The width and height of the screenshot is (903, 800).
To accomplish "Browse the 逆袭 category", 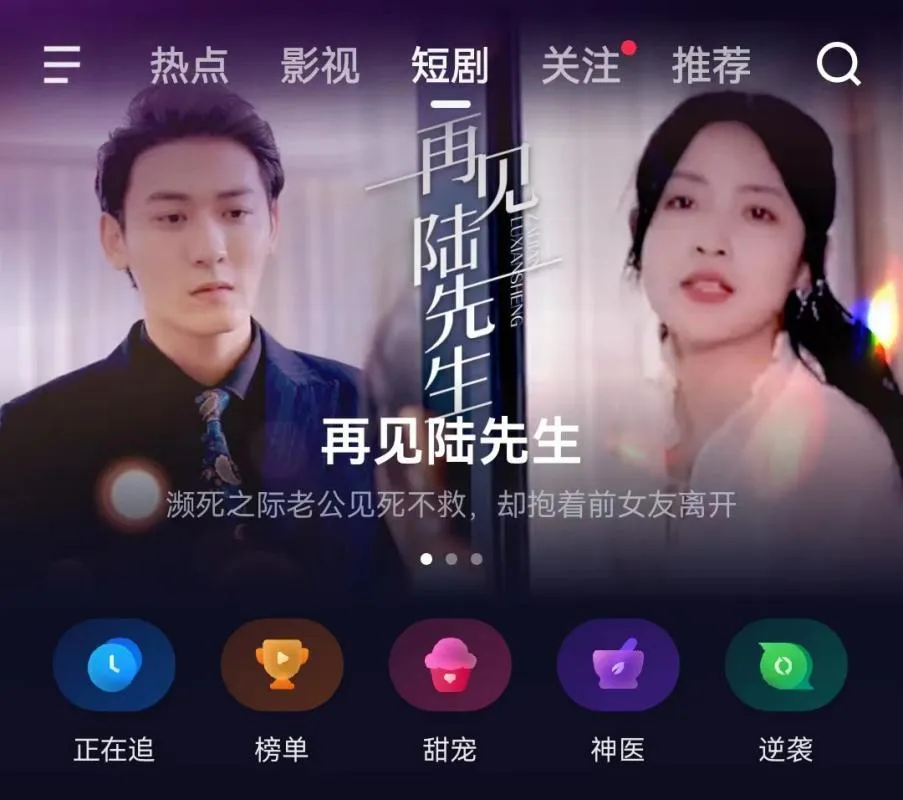I will pyautogui.click(x=786, y=667).
